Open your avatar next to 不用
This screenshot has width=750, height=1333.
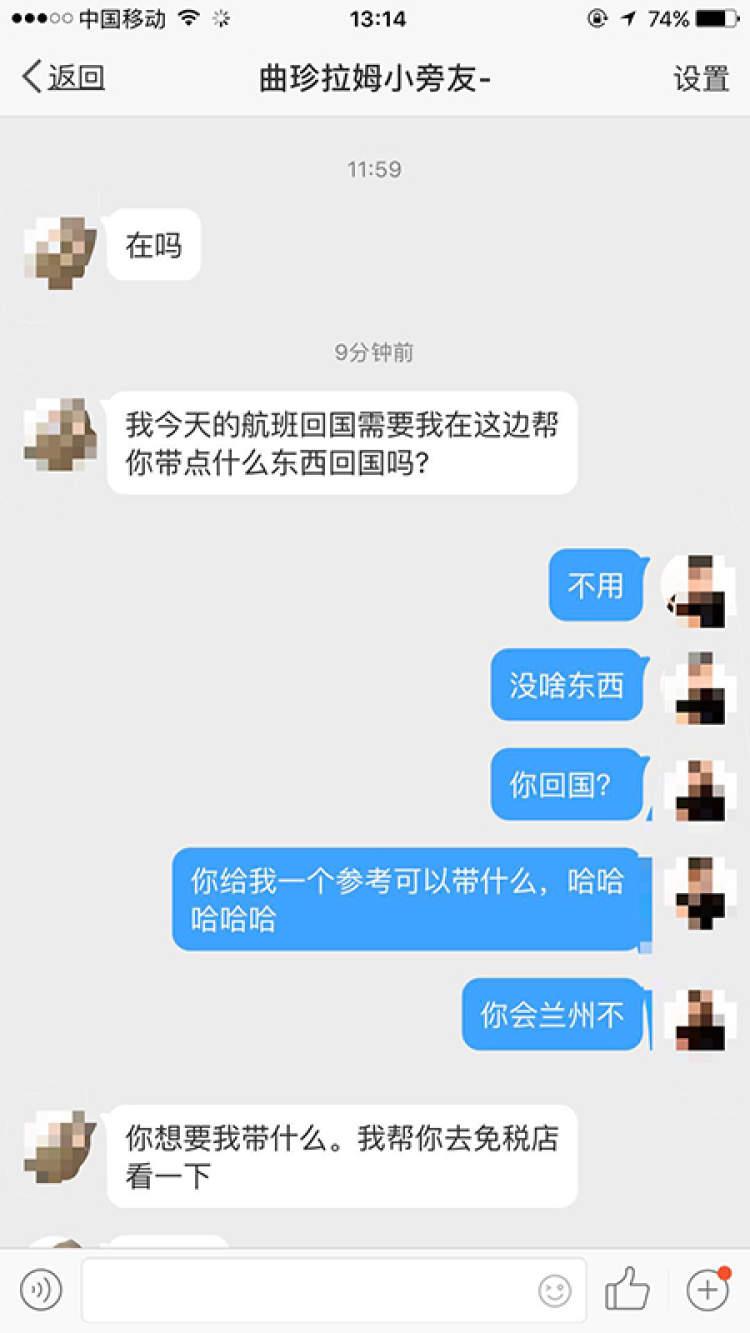[x=698, y=589]
